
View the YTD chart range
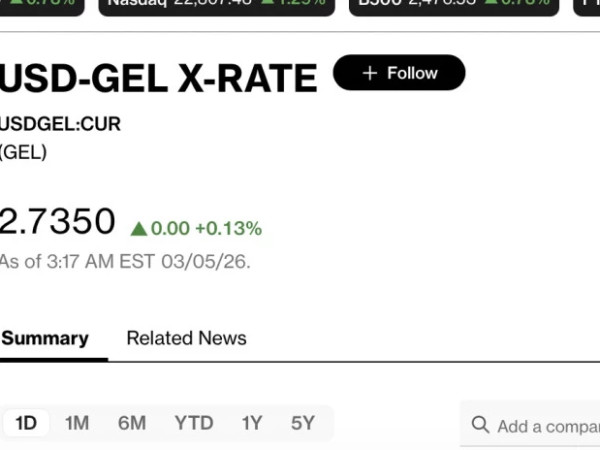click(193, 423)
